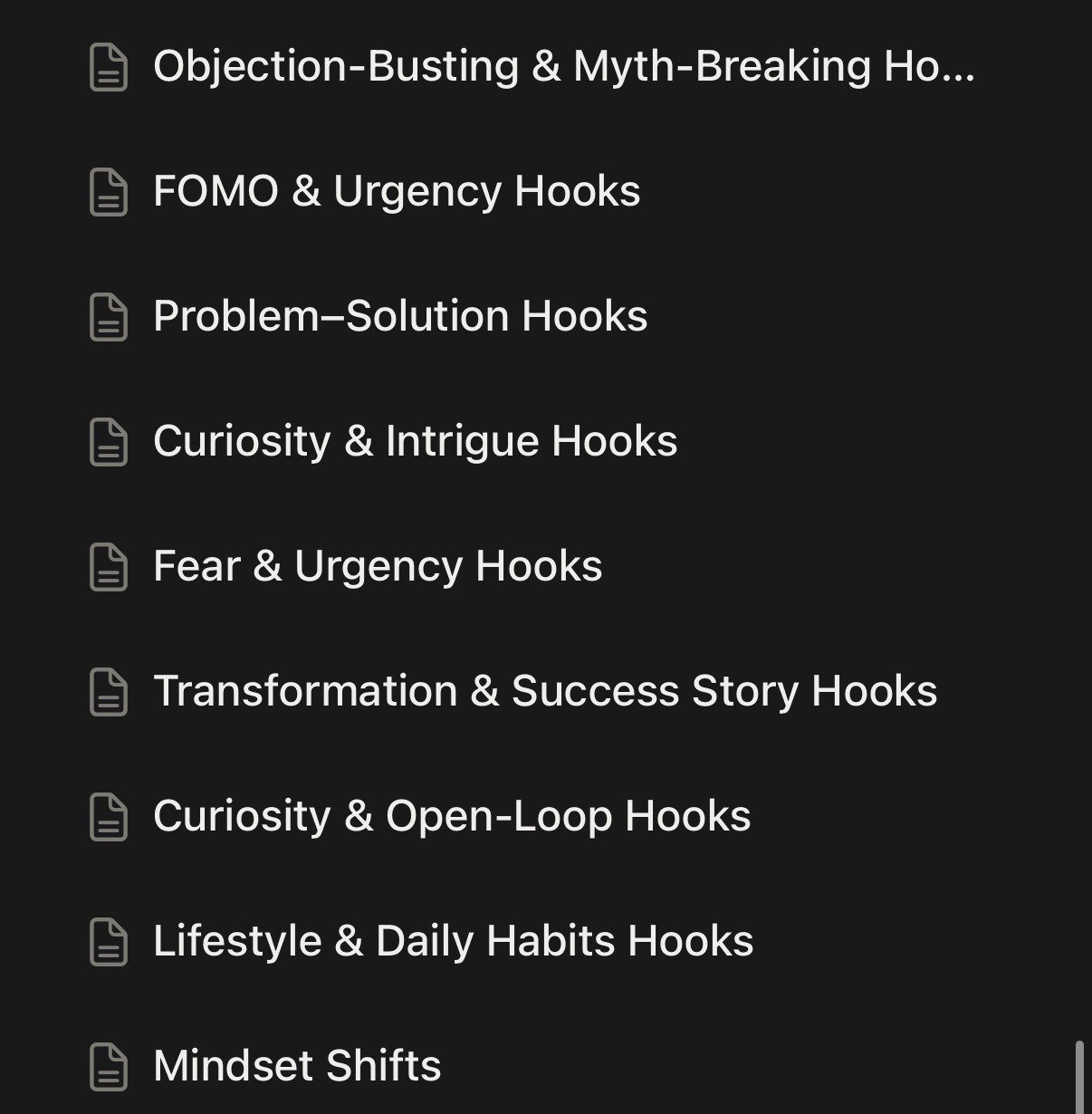The image size is (1092, 1114).
Task: Go to the Mindset Shifts page
Action: point(297,1067)
